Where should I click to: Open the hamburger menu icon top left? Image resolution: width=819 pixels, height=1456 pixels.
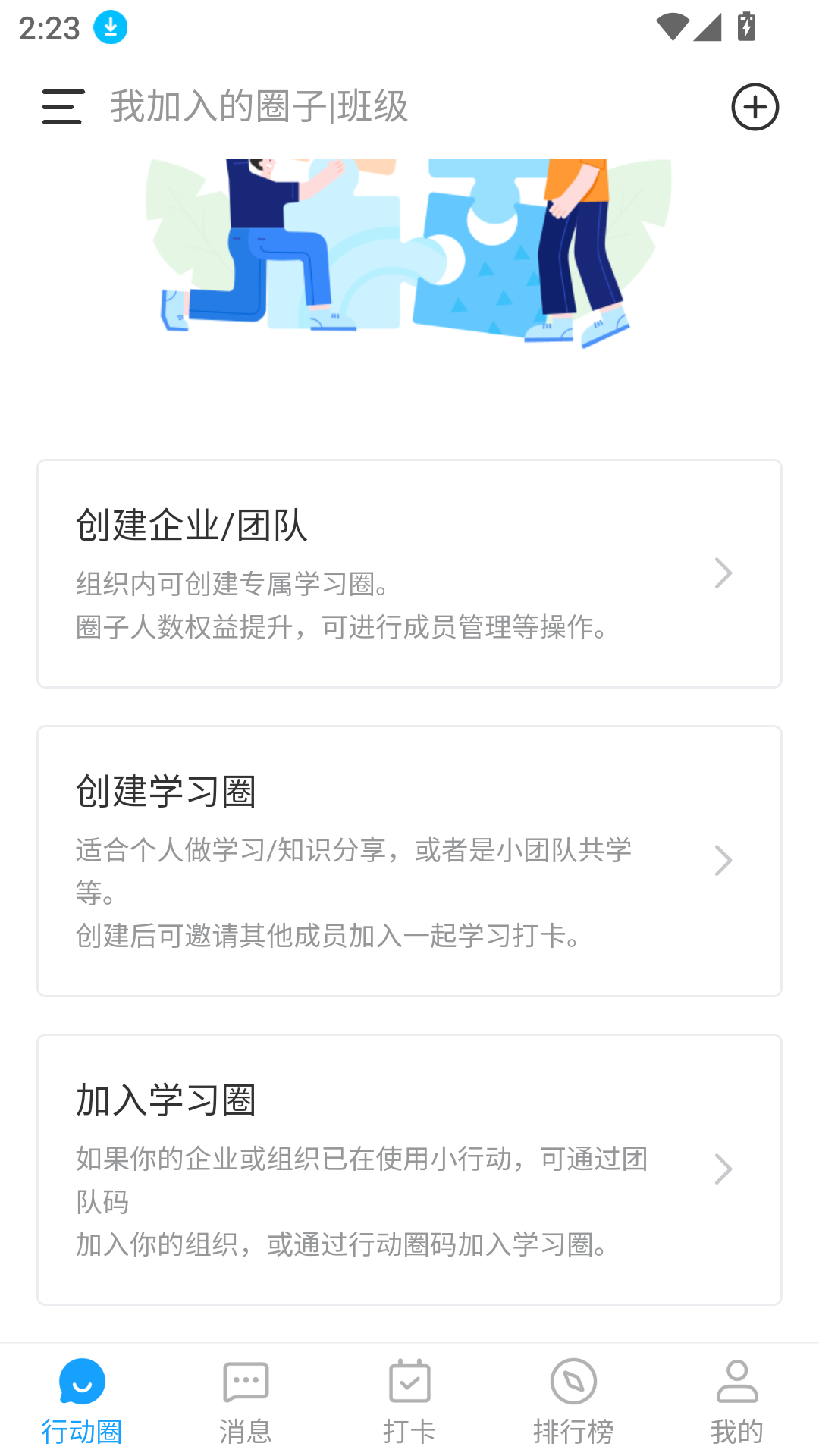tap(61, 107)
